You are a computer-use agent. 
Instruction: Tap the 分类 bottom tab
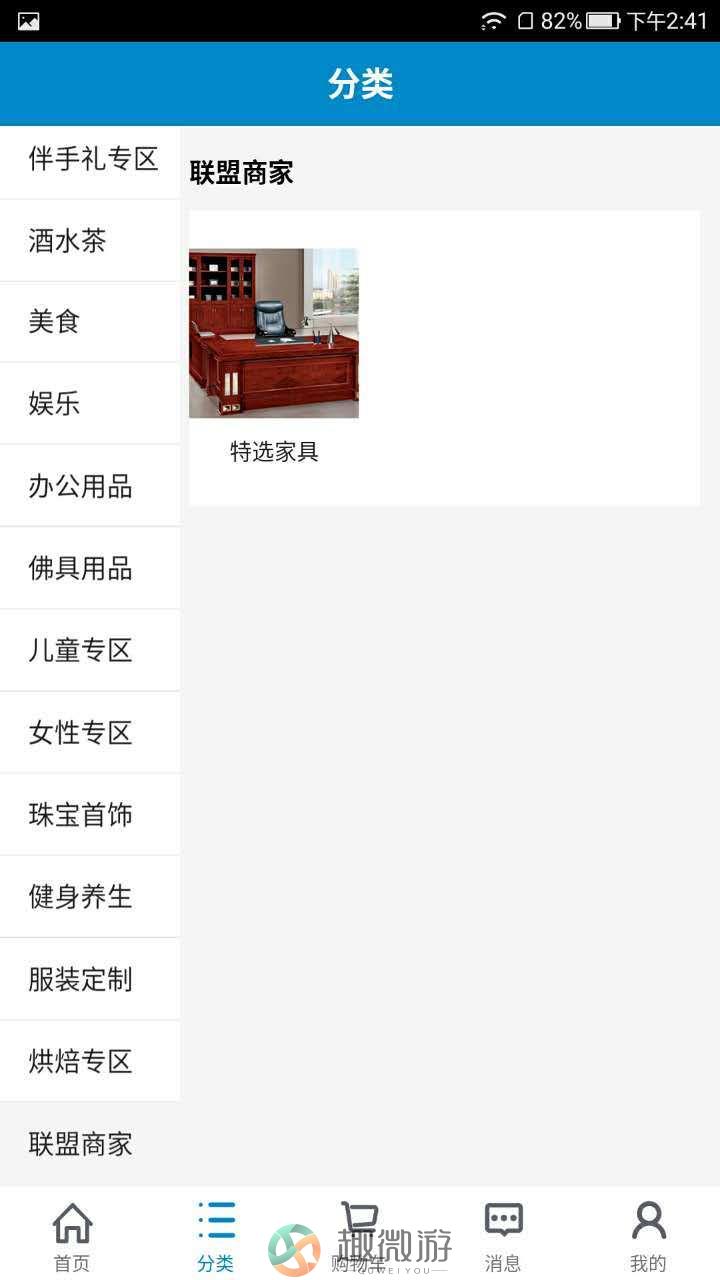[216, 1236]
